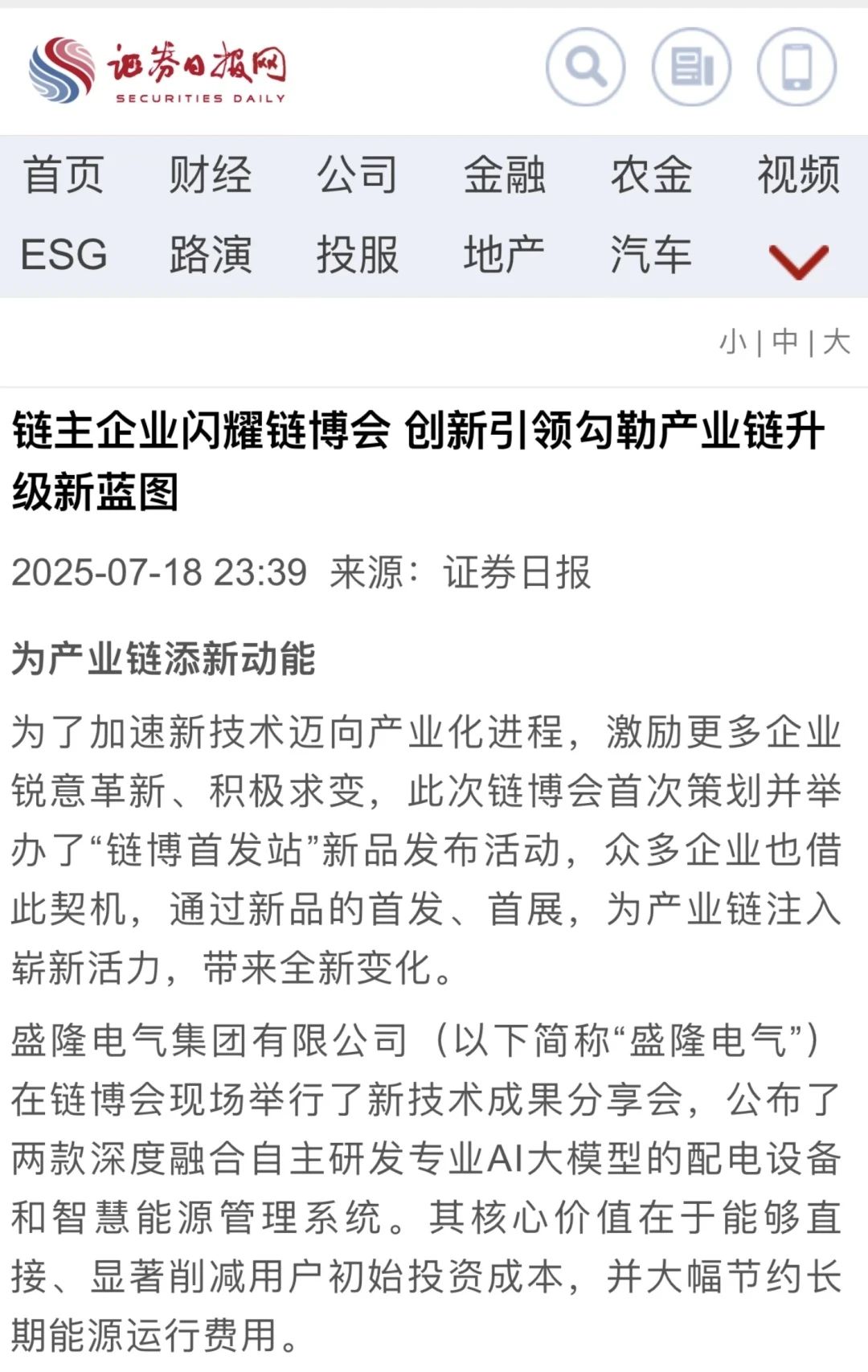
Task: Go to the 首页 section
Action: pos(63,175)
